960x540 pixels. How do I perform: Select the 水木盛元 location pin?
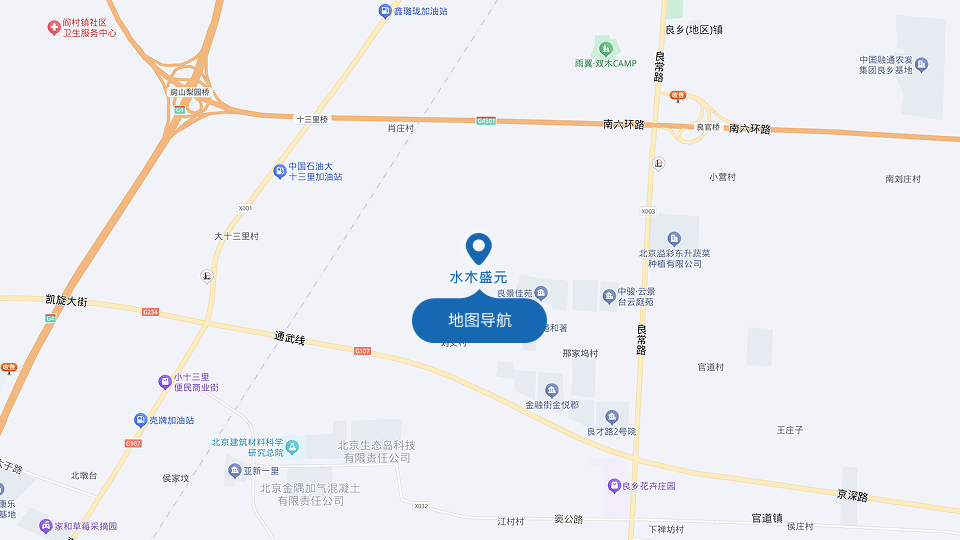point(479,247)
